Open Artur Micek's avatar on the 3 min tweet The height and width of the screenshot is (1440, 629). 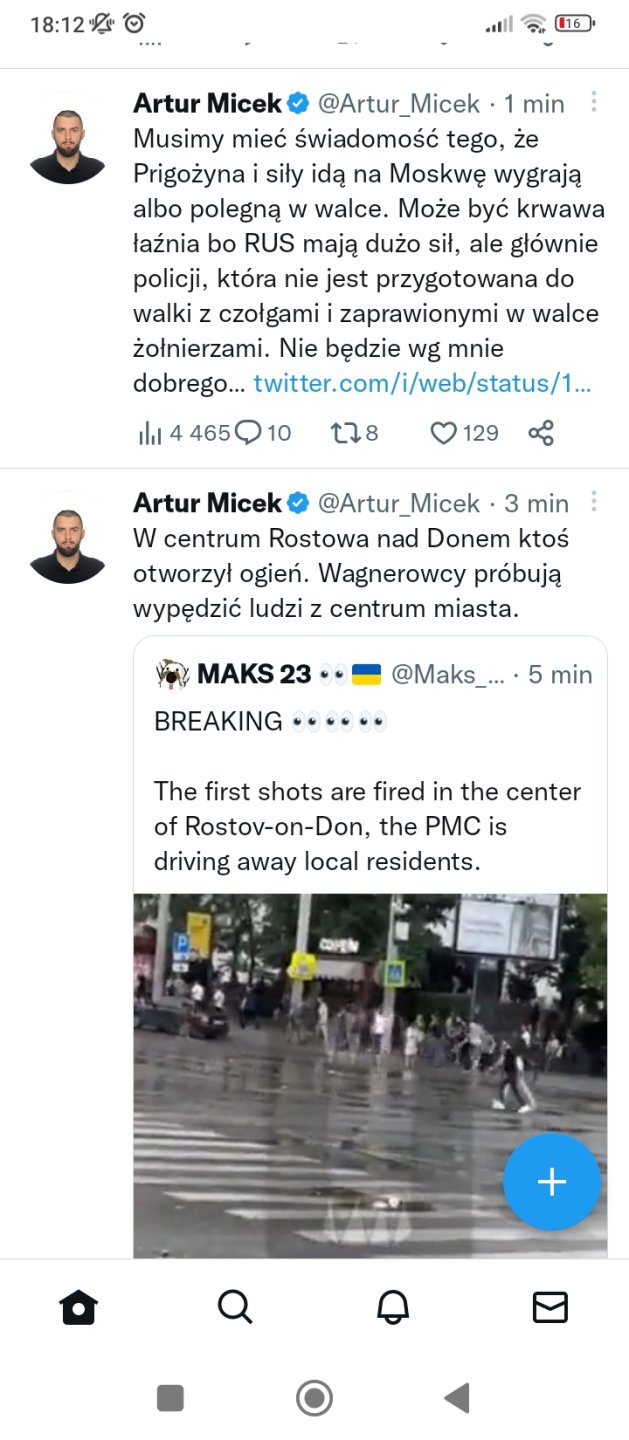click(68, 538)
